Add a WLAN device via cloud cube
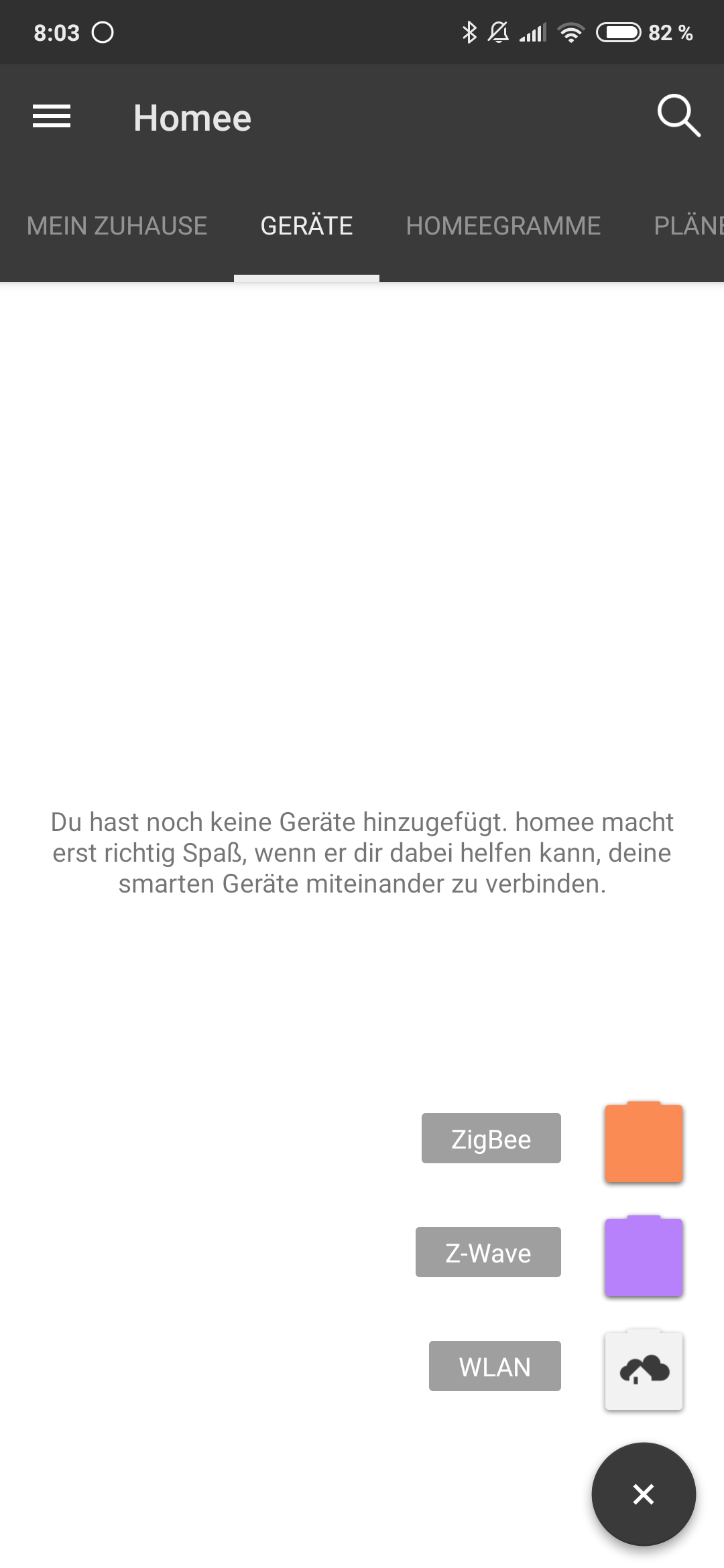 pyautogui.click(x=644, y=1370)
